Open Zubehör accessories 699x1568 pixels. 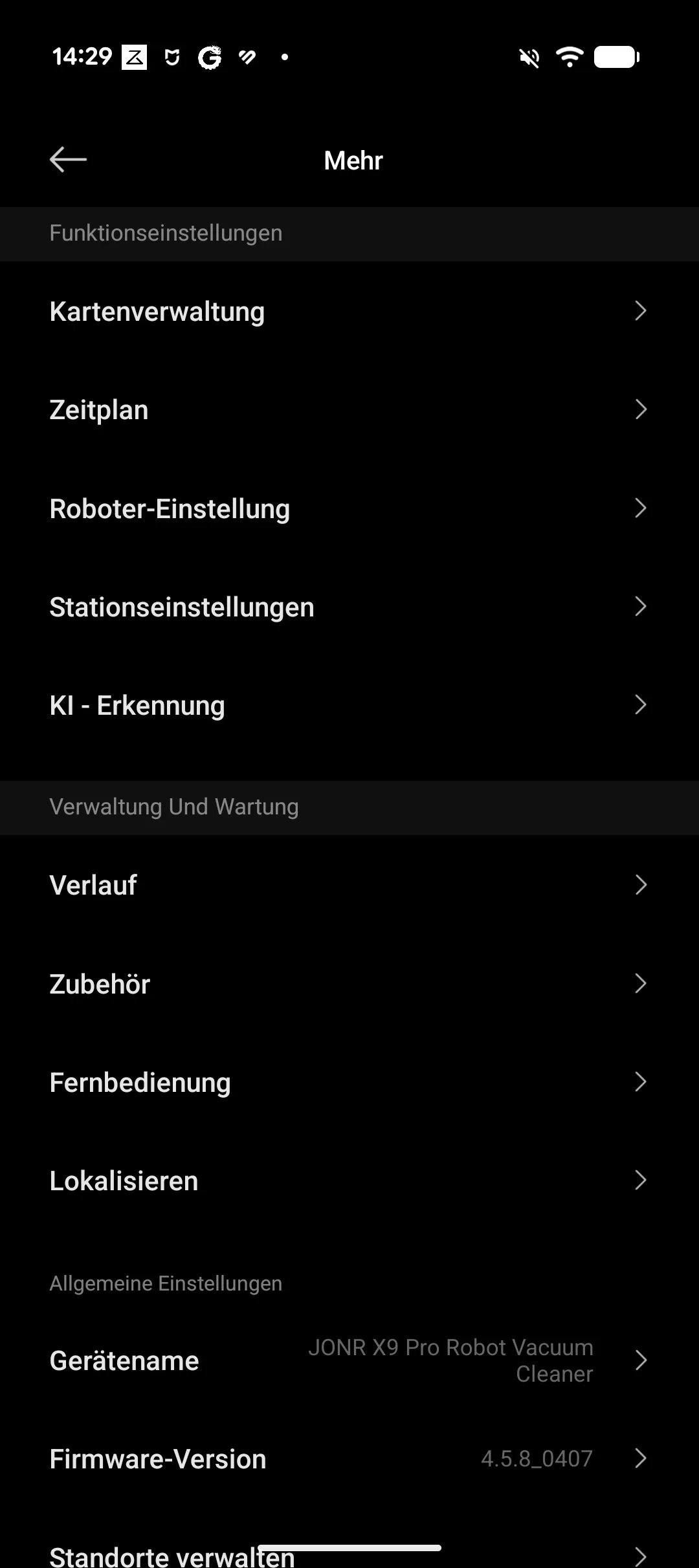349,984
